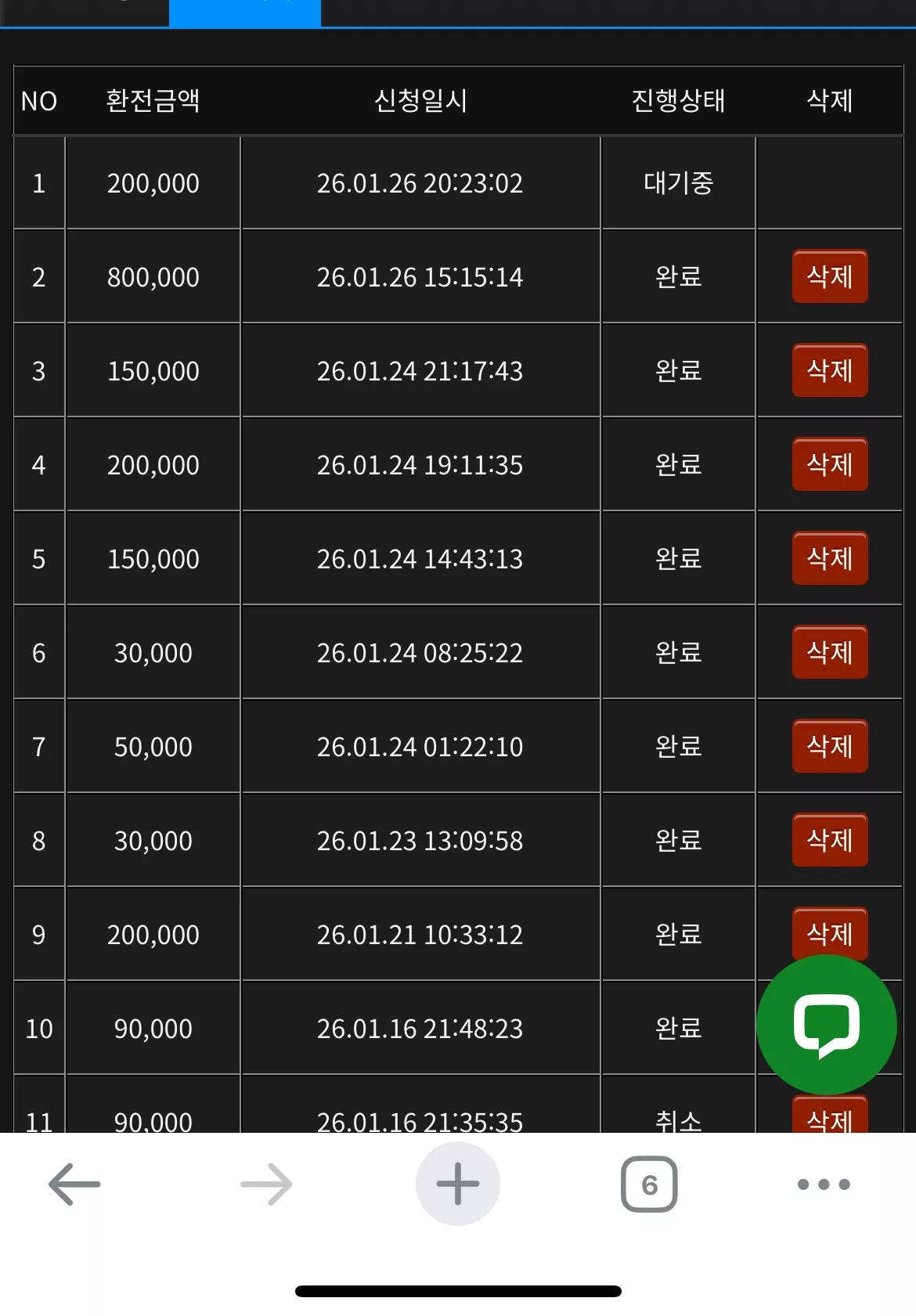Image resolution: width=916 pixels, height=1316 pixels.
Task: Open a new browser tab
Action: pos(458,1184)
